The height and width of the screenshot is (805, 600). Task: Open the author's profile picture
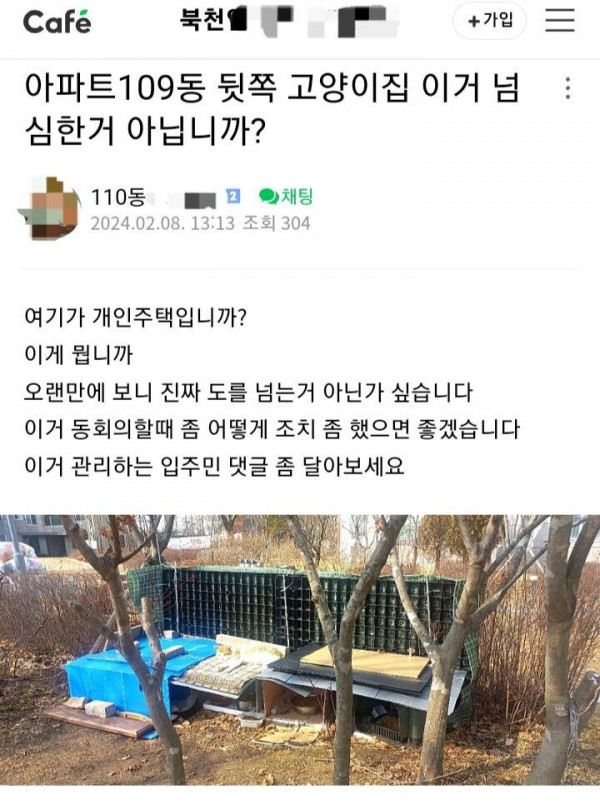pyautogui.click(x=49, y=207)
